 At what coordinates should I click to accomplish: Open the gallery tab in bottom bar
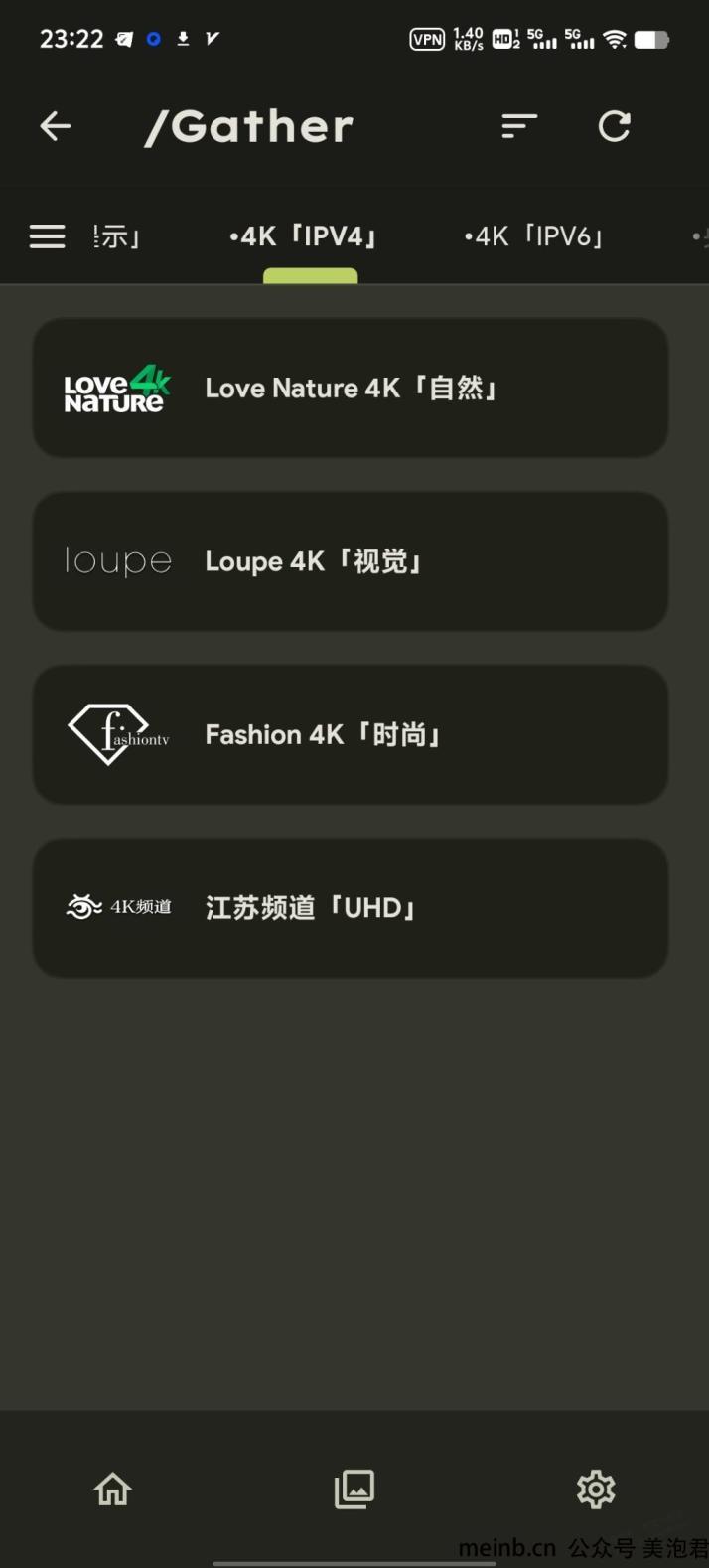(354, 1489)
